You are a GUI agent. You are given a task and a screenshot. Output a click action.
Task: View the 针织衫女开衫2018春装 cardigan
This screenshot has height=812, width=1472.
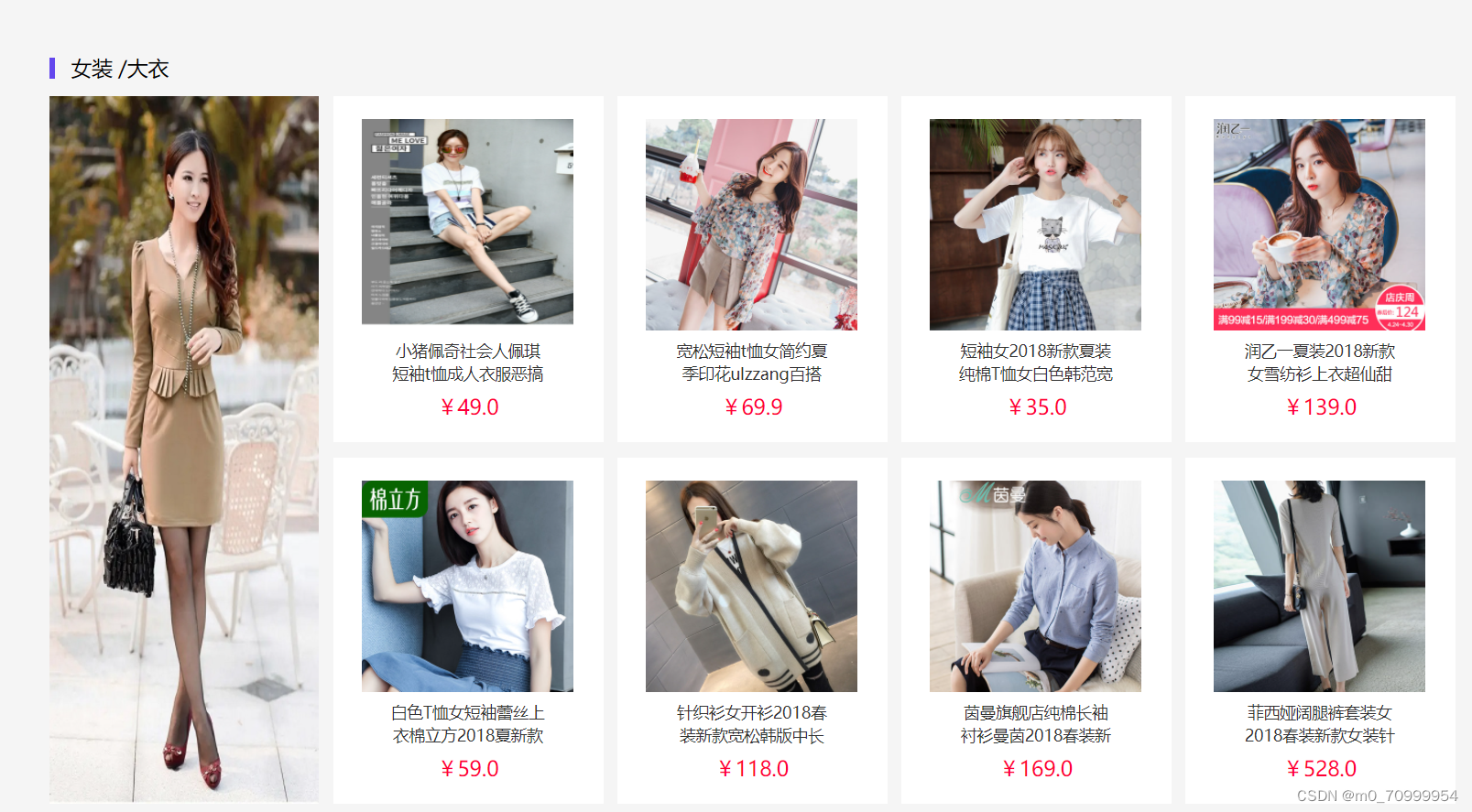pyautogui.click(x=752, y=631)
